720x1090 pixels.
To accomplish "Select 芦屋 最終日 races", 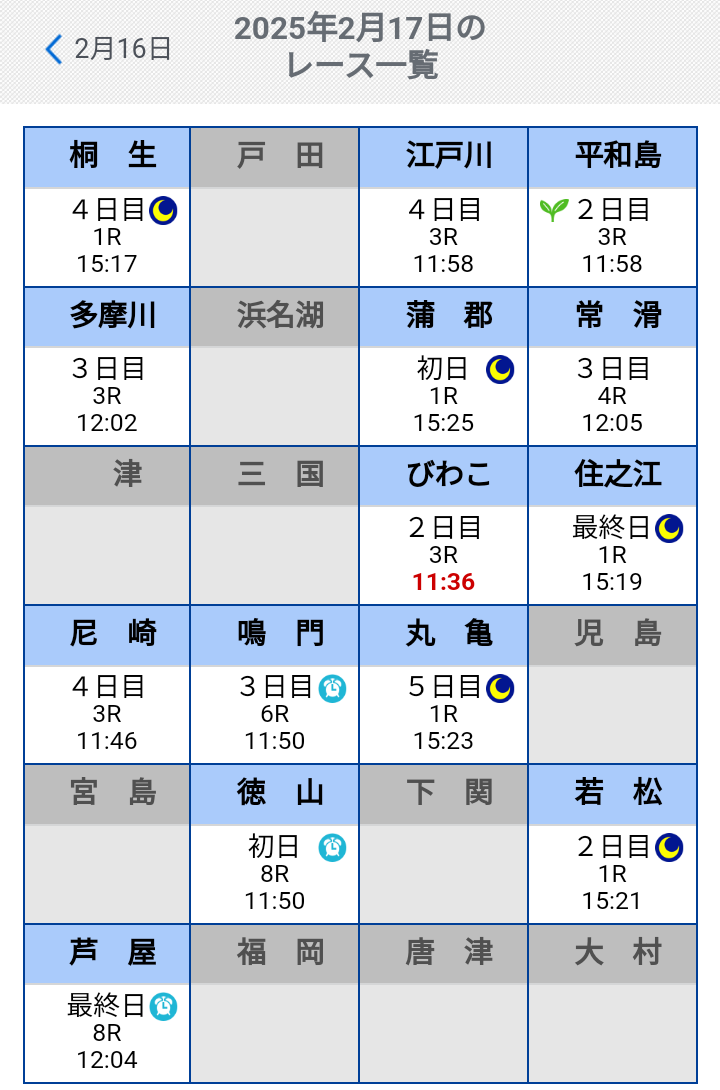I will point(107,1032).
